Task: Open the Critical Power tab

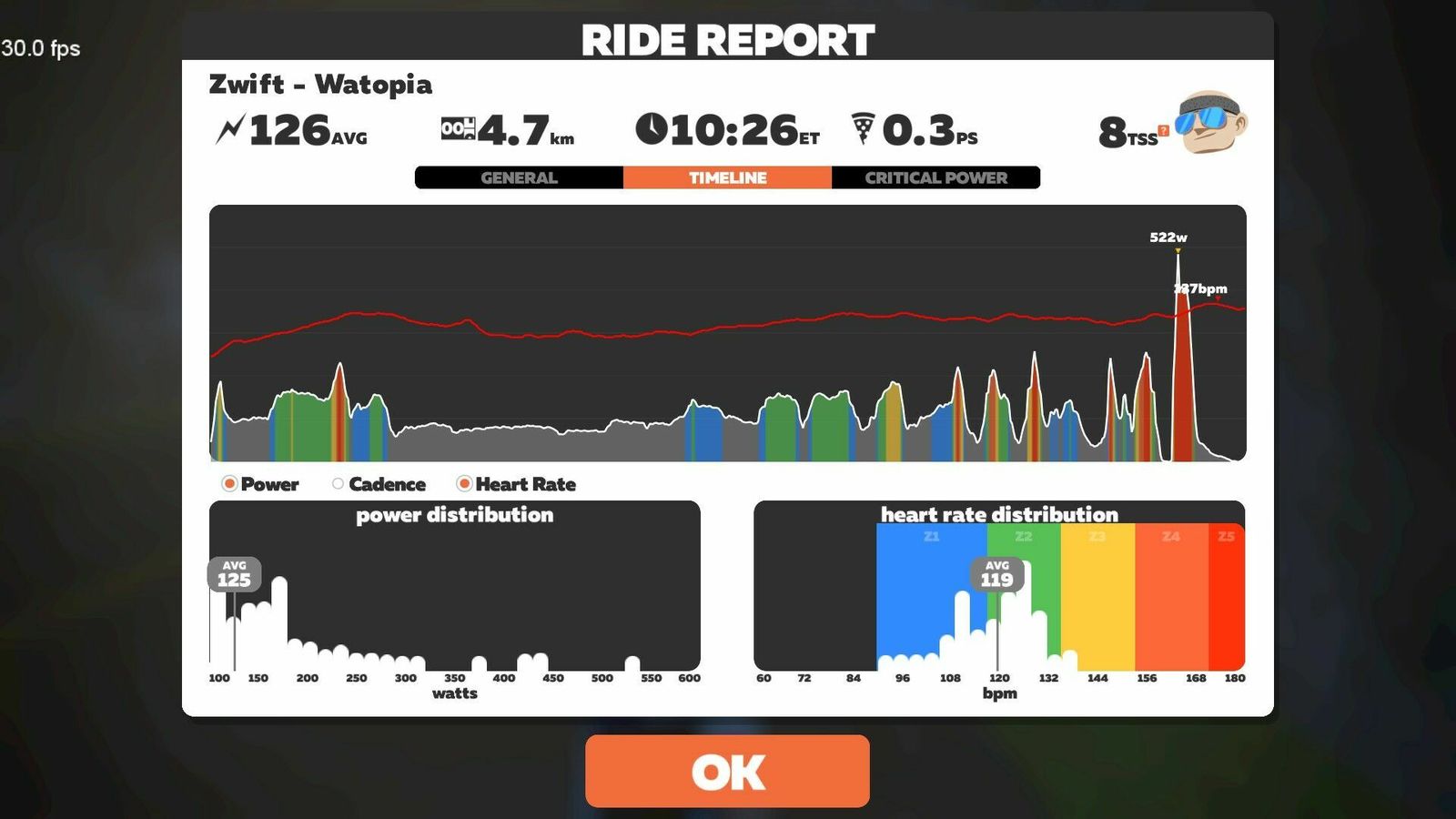Action: (x=935, y=177)
